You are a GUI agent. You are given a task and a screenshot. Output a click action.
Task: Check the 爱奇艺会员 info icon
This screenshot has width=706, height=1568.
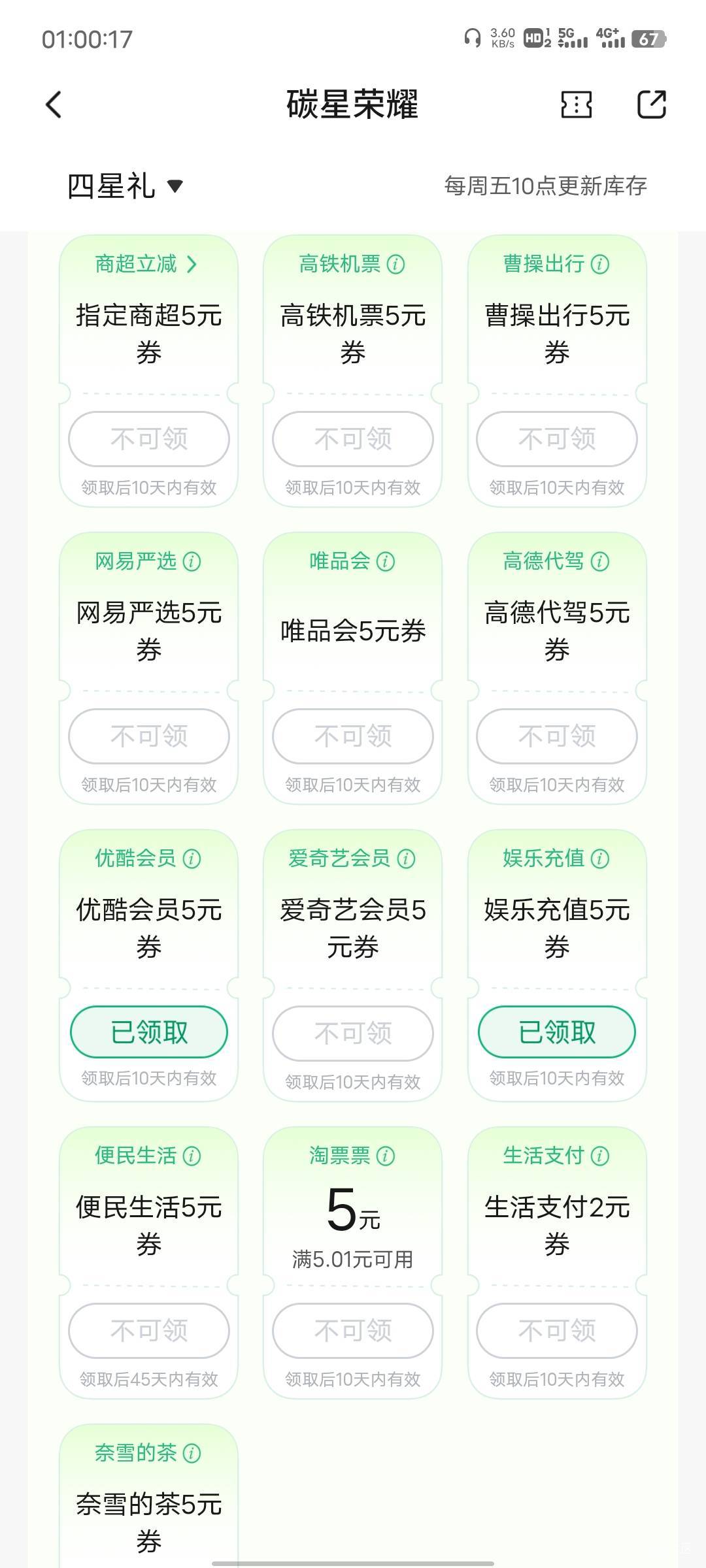coord(406,859)
